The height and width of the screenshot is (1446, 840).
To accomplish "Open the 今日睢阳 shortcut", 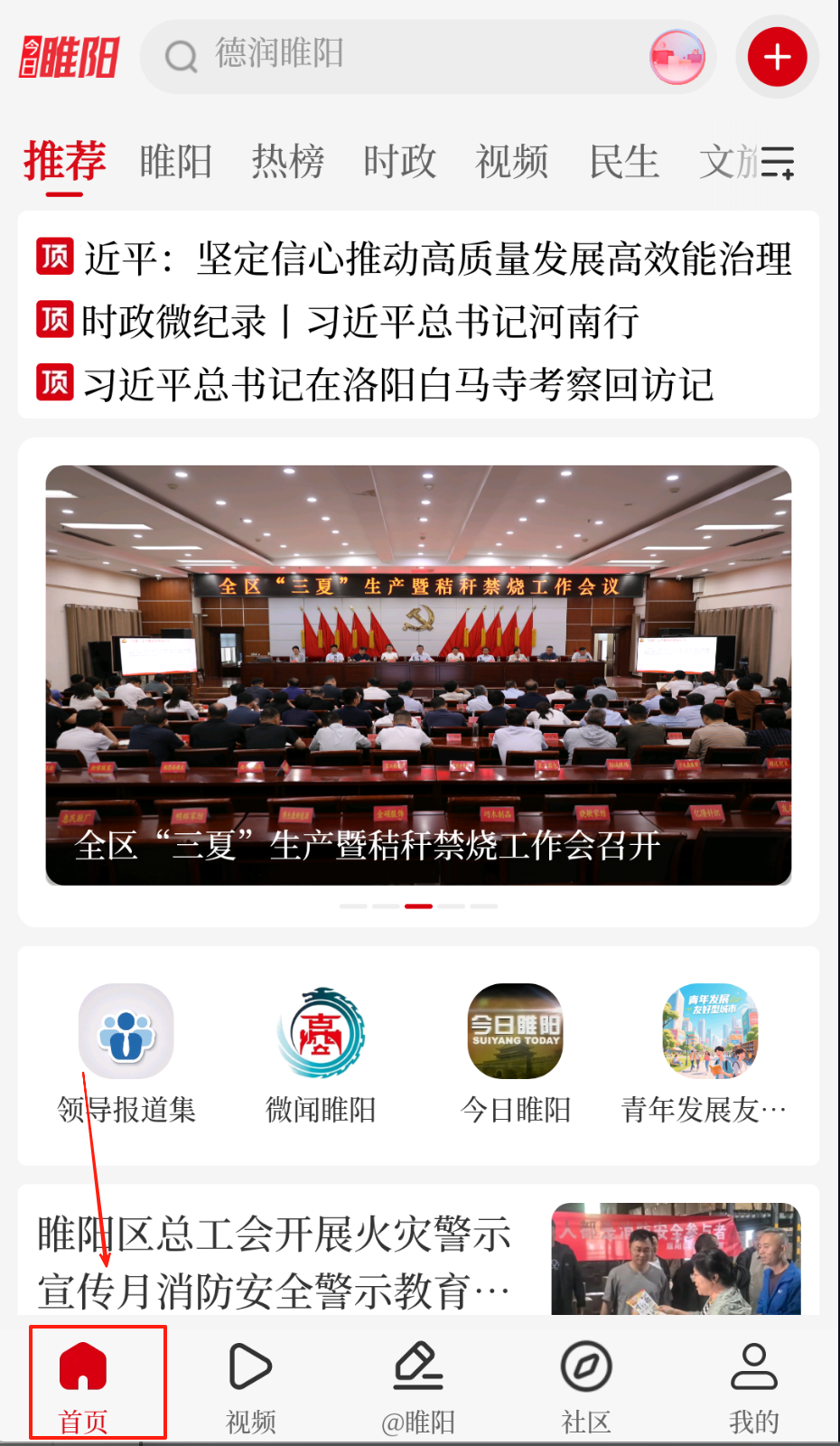I will (515, 1053).
